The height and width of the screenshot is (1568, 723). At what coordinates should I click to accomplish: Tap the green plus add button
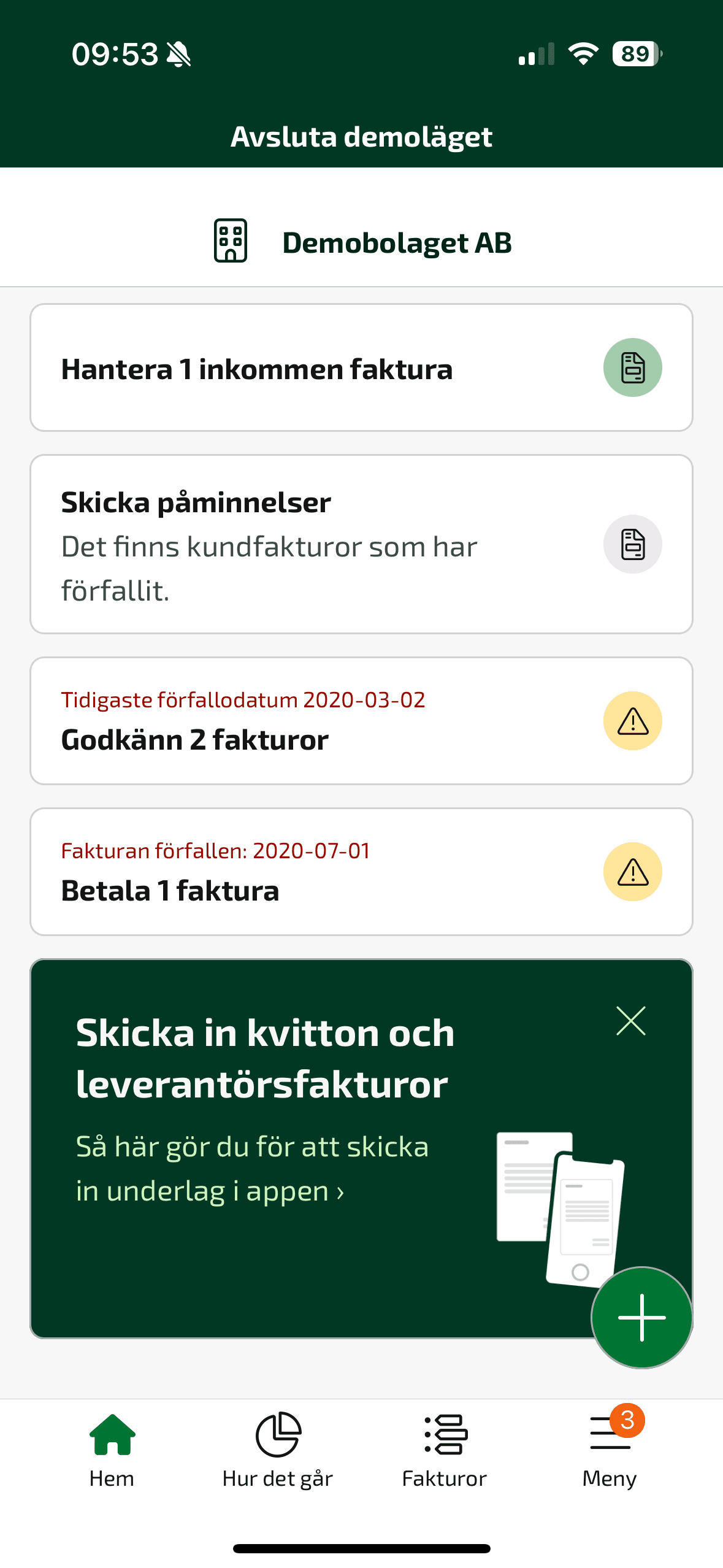point(641,1317)
